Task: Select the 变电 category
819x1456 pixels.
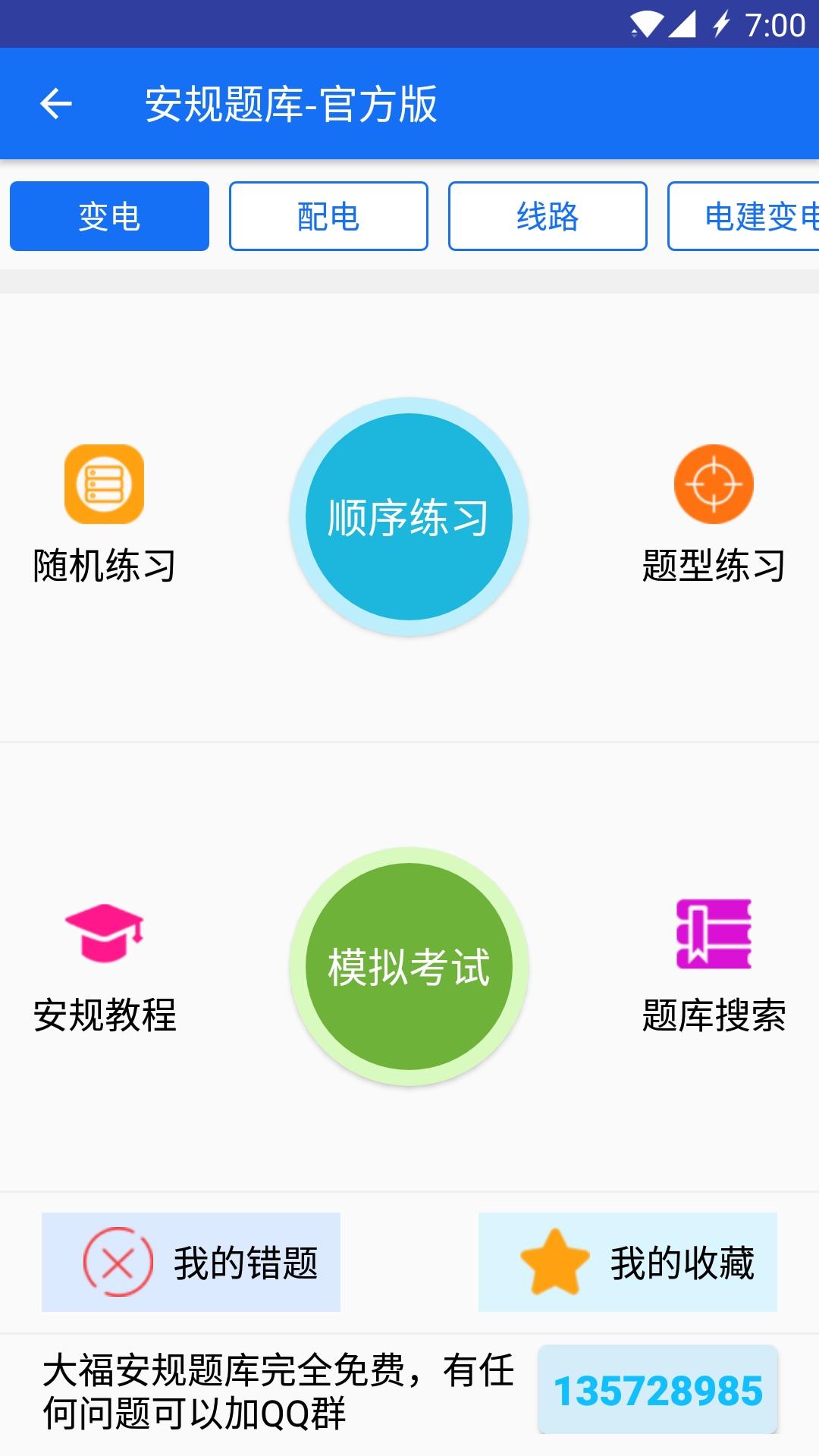Action: [108, 216]
